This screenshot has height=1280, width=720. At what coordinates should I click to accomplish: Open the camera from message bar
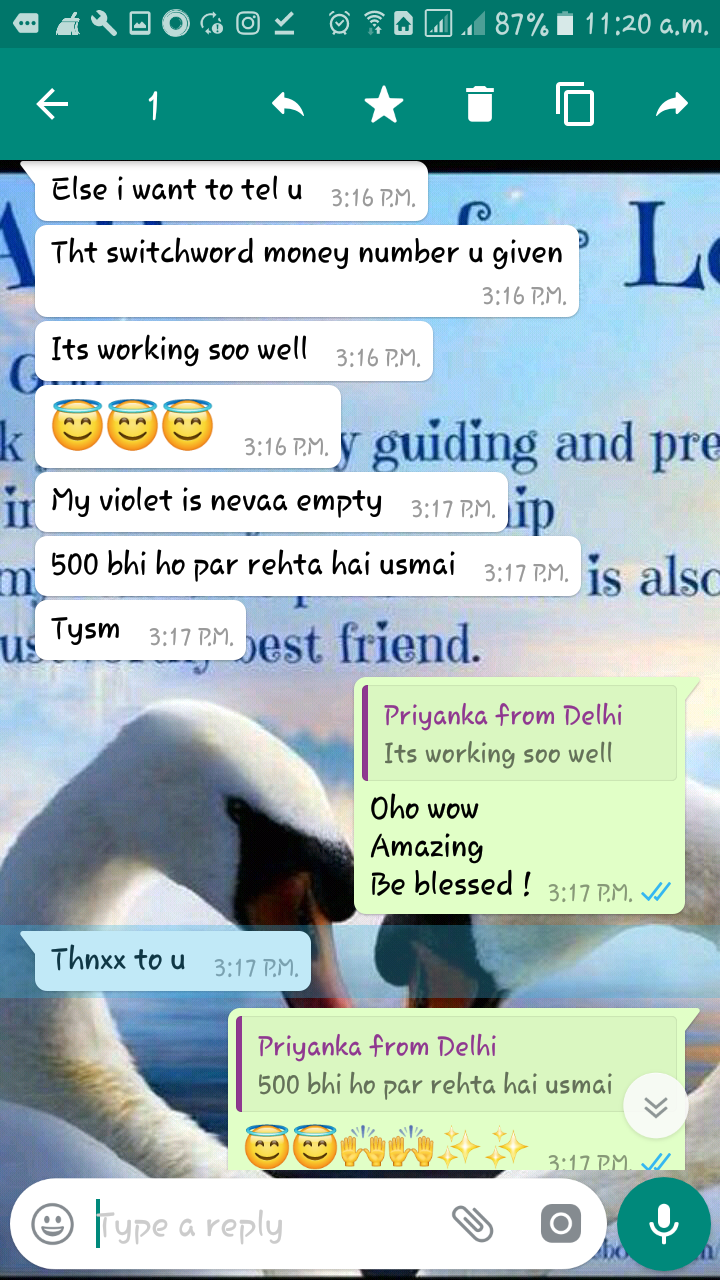[x=560, y=1223]
